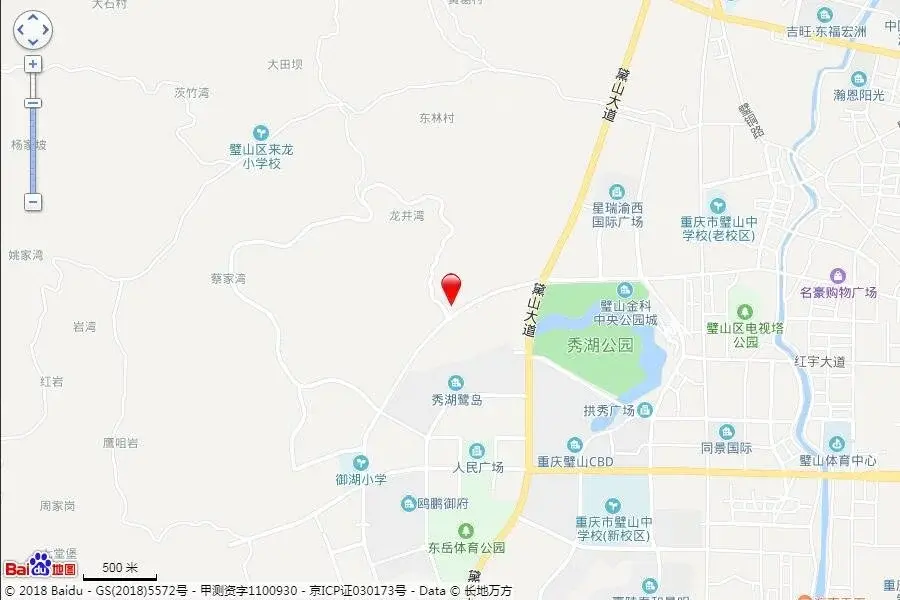
Task: Zoom in with the plus button
Action: (x=33, y=64)
